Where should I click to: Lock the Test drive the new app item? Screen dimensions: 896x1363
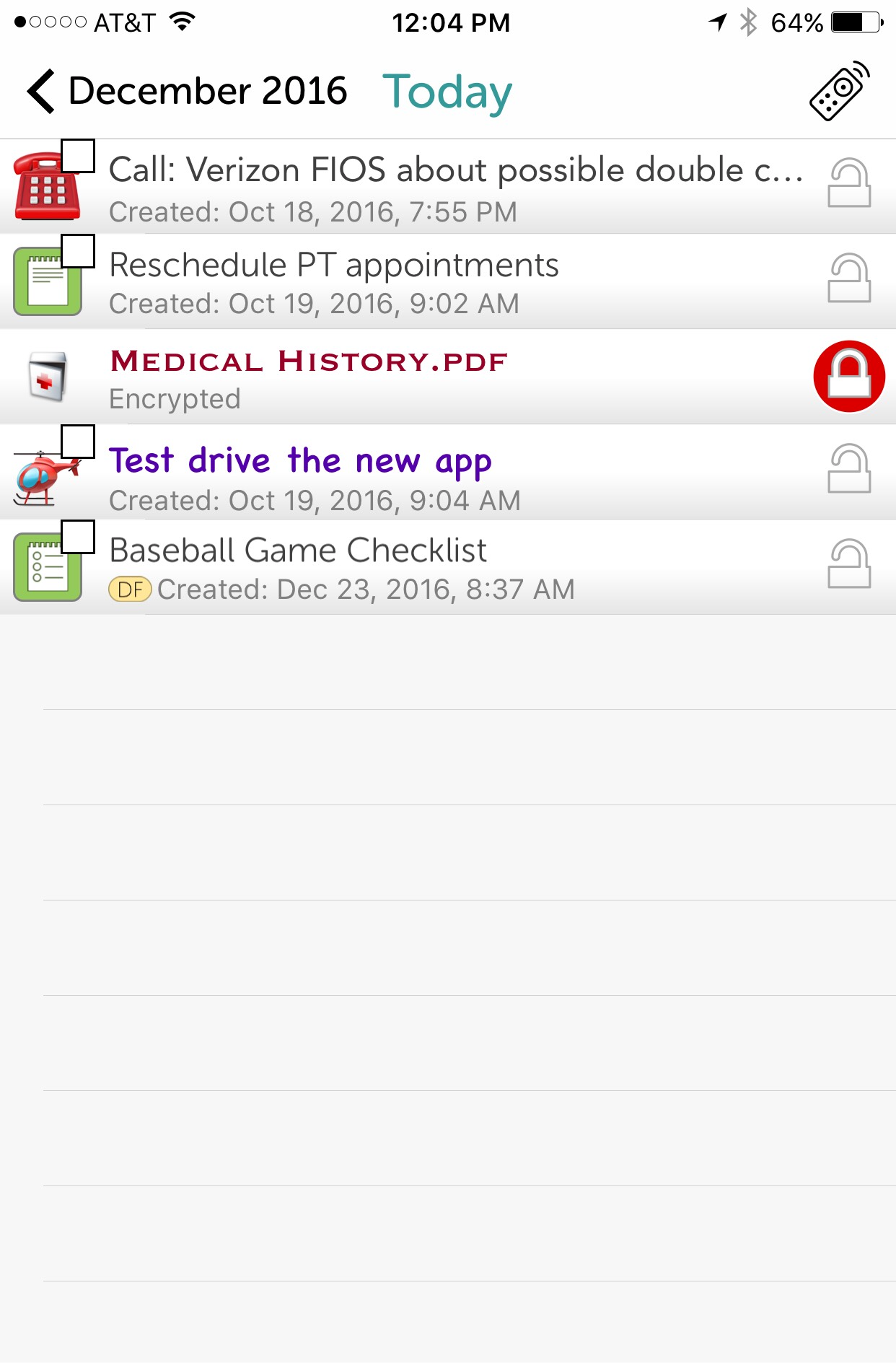[x=849, y=469]
